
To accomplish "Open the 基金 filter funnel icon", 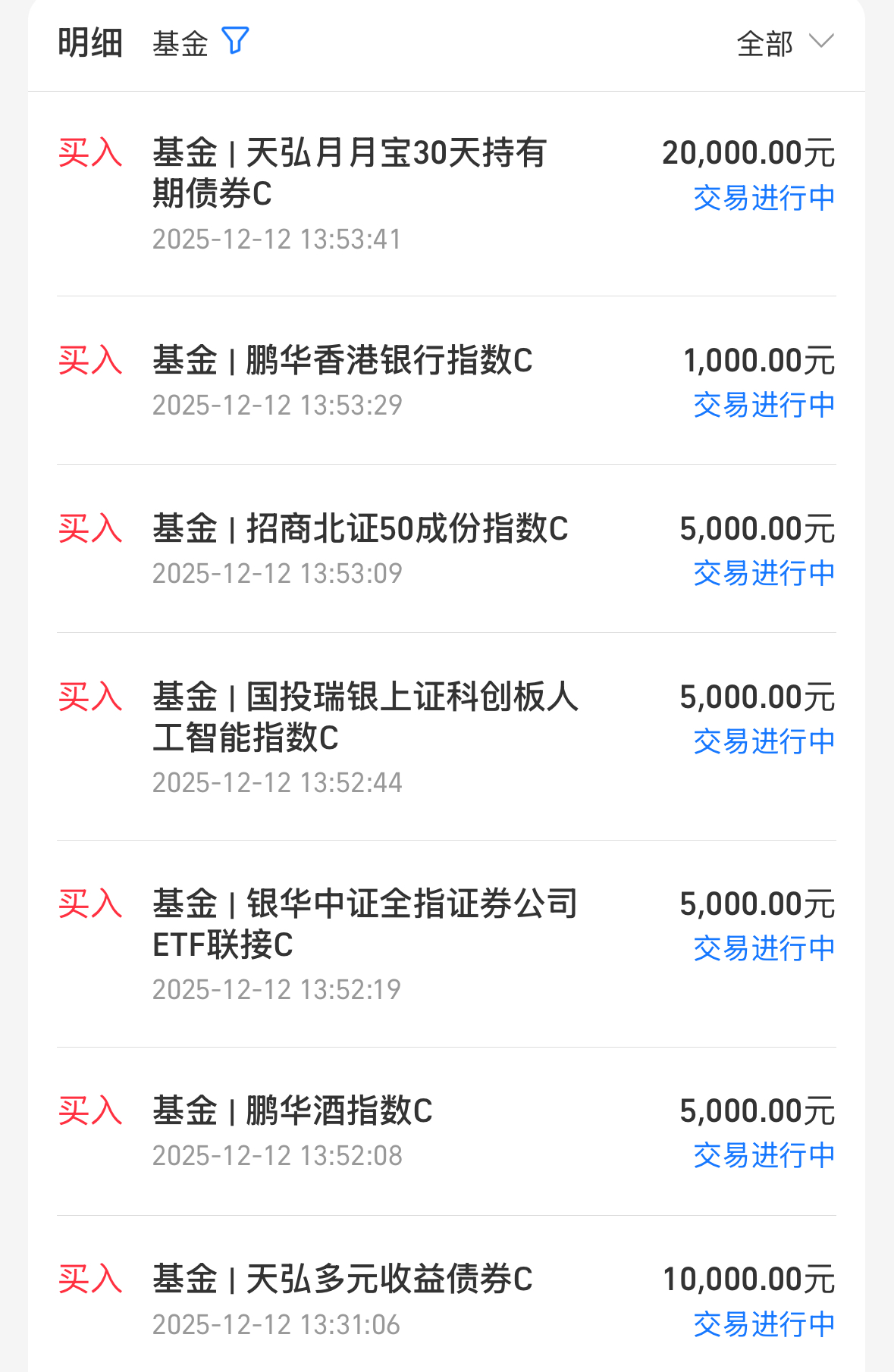I will 234,41.
